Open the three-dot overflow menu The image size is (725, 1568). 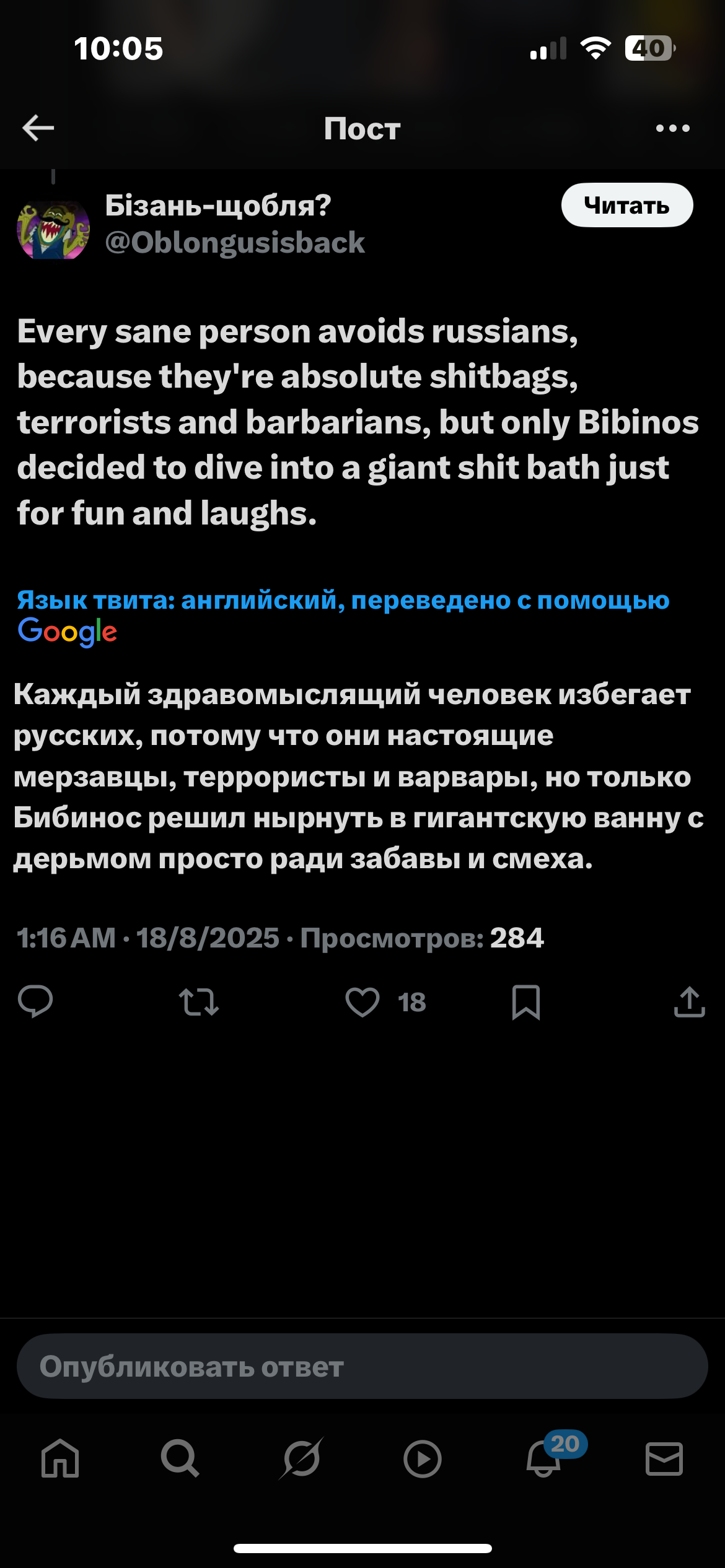click(x=672, y=128)
